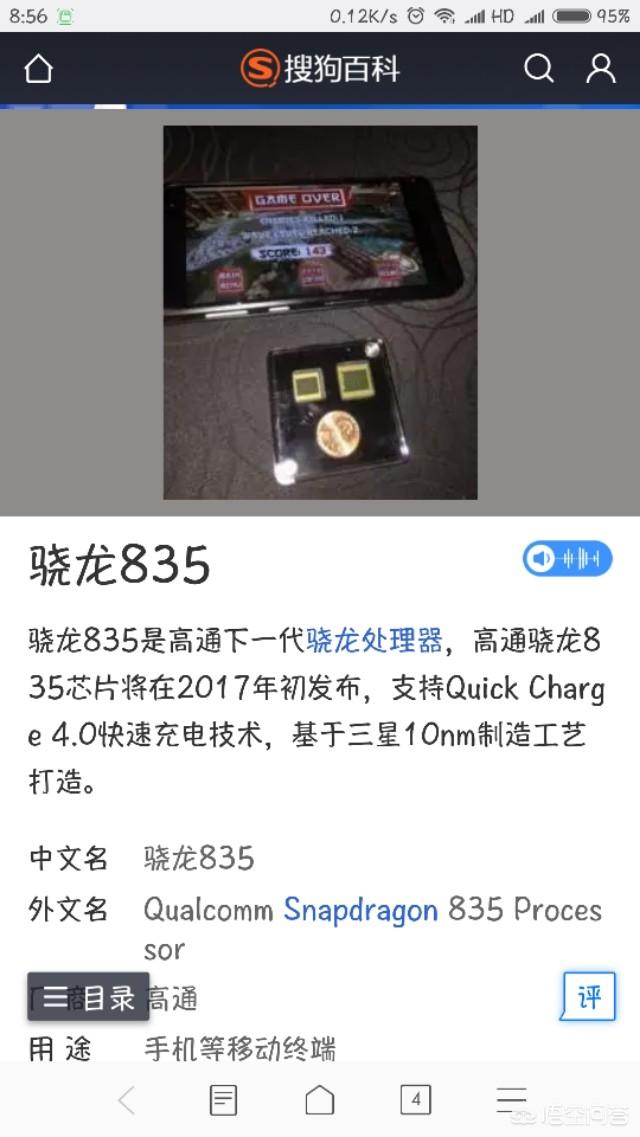Open the 评 comment button
This screenshot has width=640, height=1137.
tap(588, 997)
